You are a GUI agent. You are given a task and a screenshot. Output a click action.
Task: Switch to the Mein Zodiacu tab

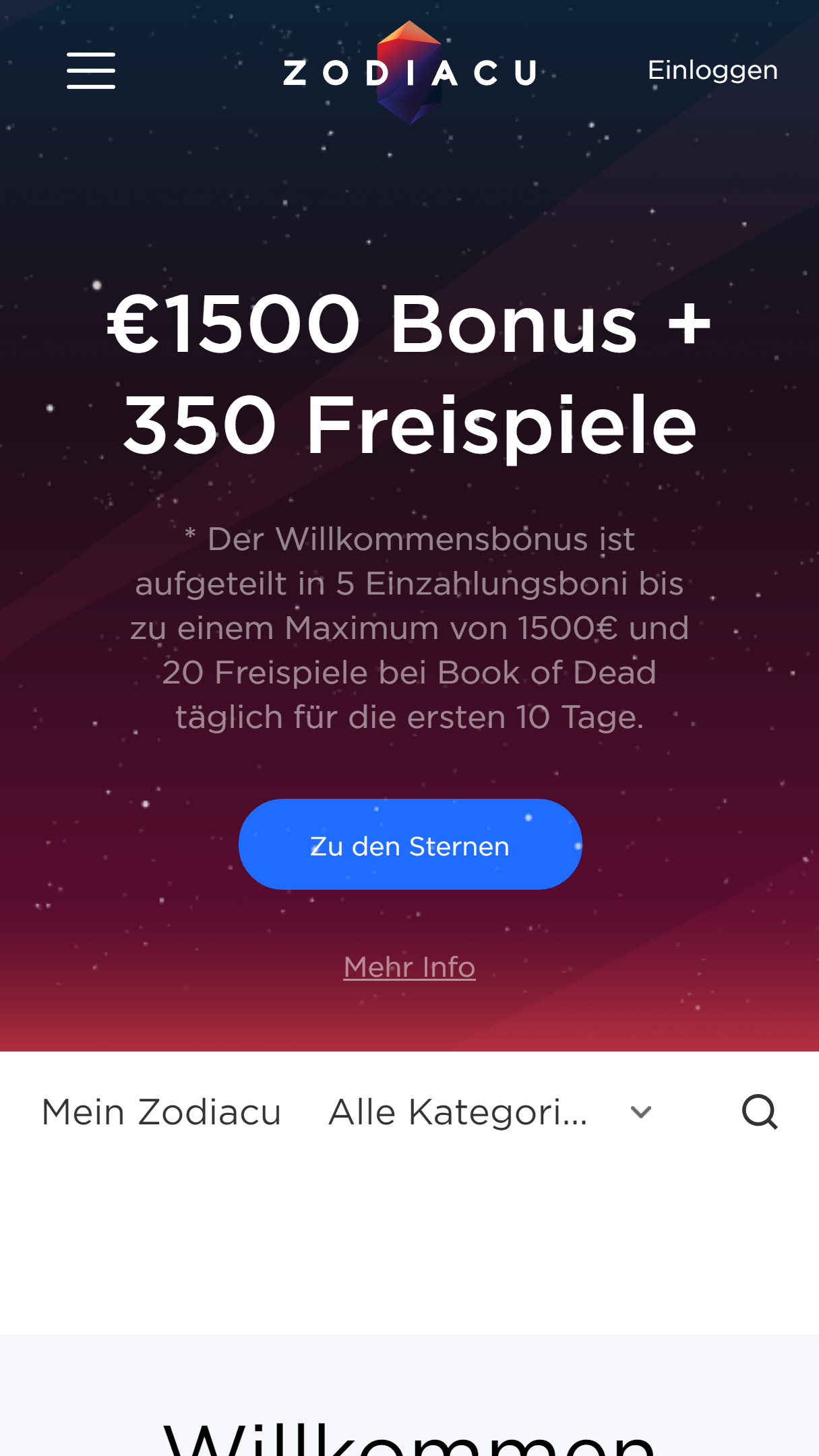[x=162, y=1112]
